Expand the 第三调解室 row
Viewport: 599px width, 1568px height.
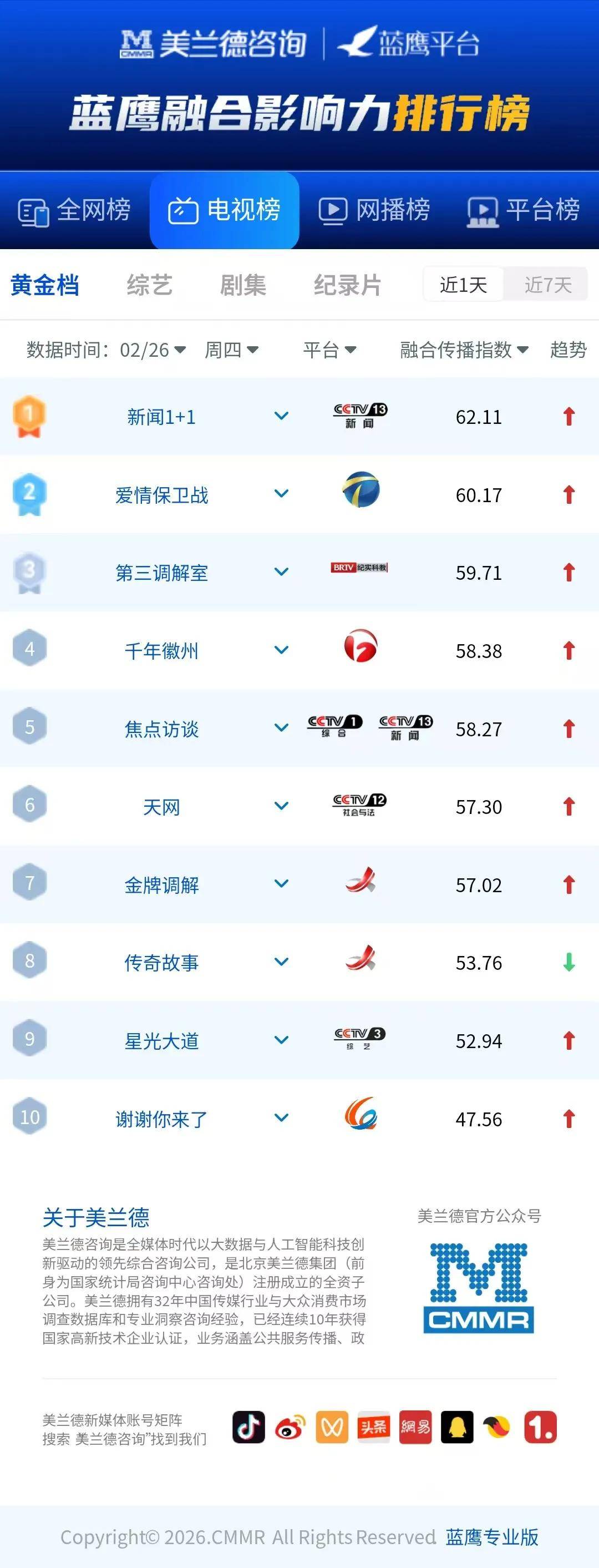(281, 572)
